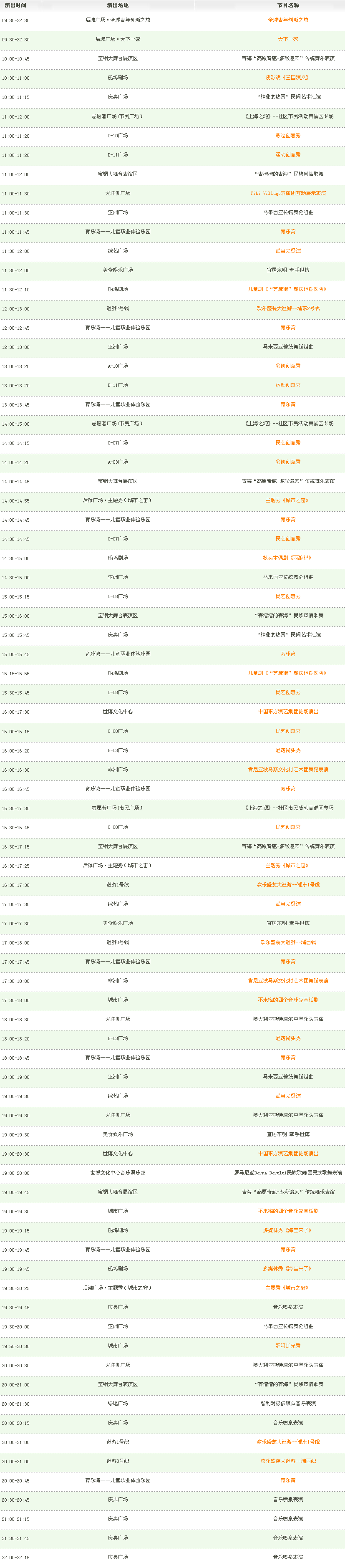Viewport: 345px width, 1568px height.
Task: Open the orange 全球青年创新之旅 programme link
Action: (x=288, y=20)
